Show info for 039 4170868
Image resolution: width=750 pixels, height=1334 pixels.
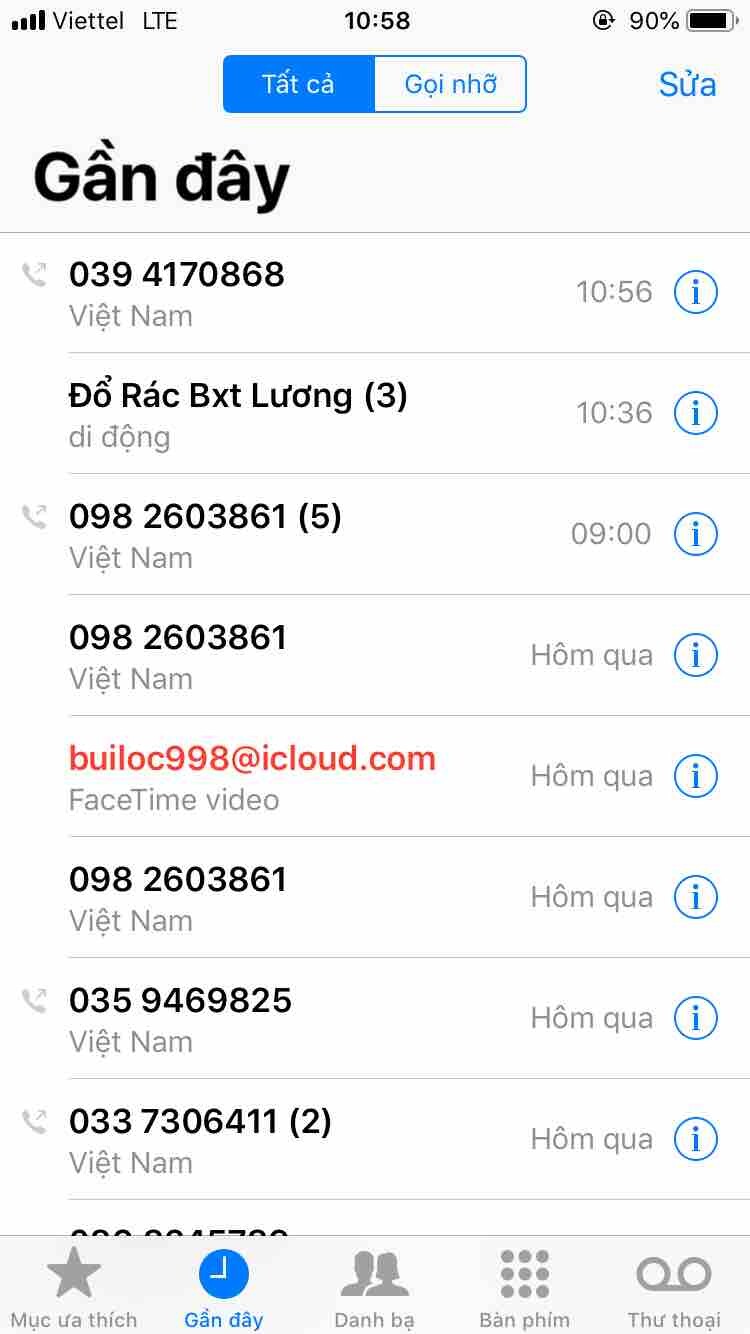[x=696, y=293]
